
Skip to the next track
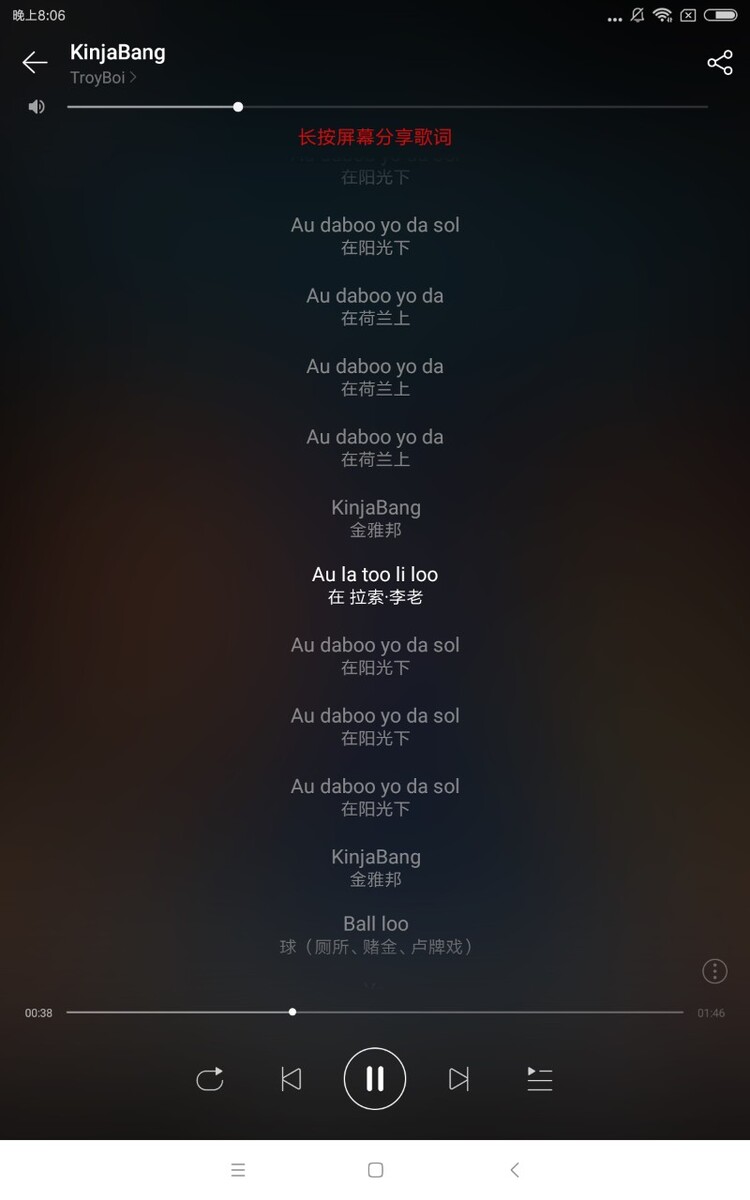coord(459,1079)
